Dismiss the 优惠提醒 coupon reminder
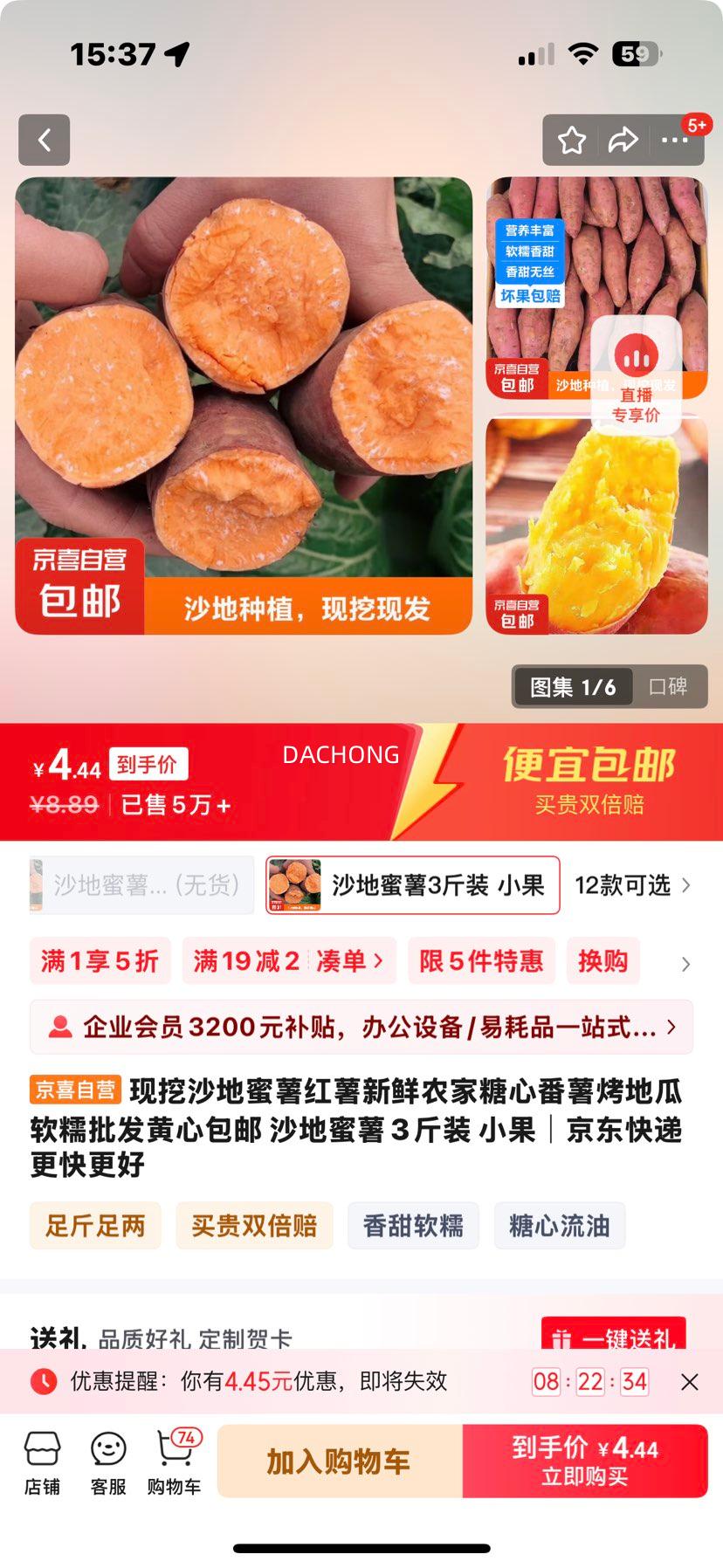The height and width of the screenshot is (1568, 723). [x=690, y=1382]
